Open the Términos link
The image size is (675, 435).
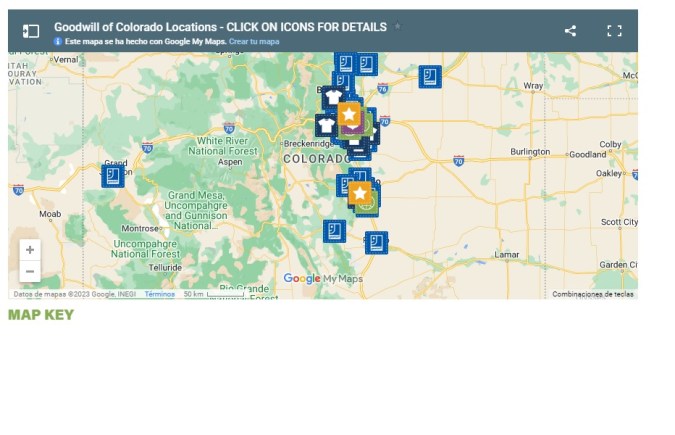tap(159, 294)
